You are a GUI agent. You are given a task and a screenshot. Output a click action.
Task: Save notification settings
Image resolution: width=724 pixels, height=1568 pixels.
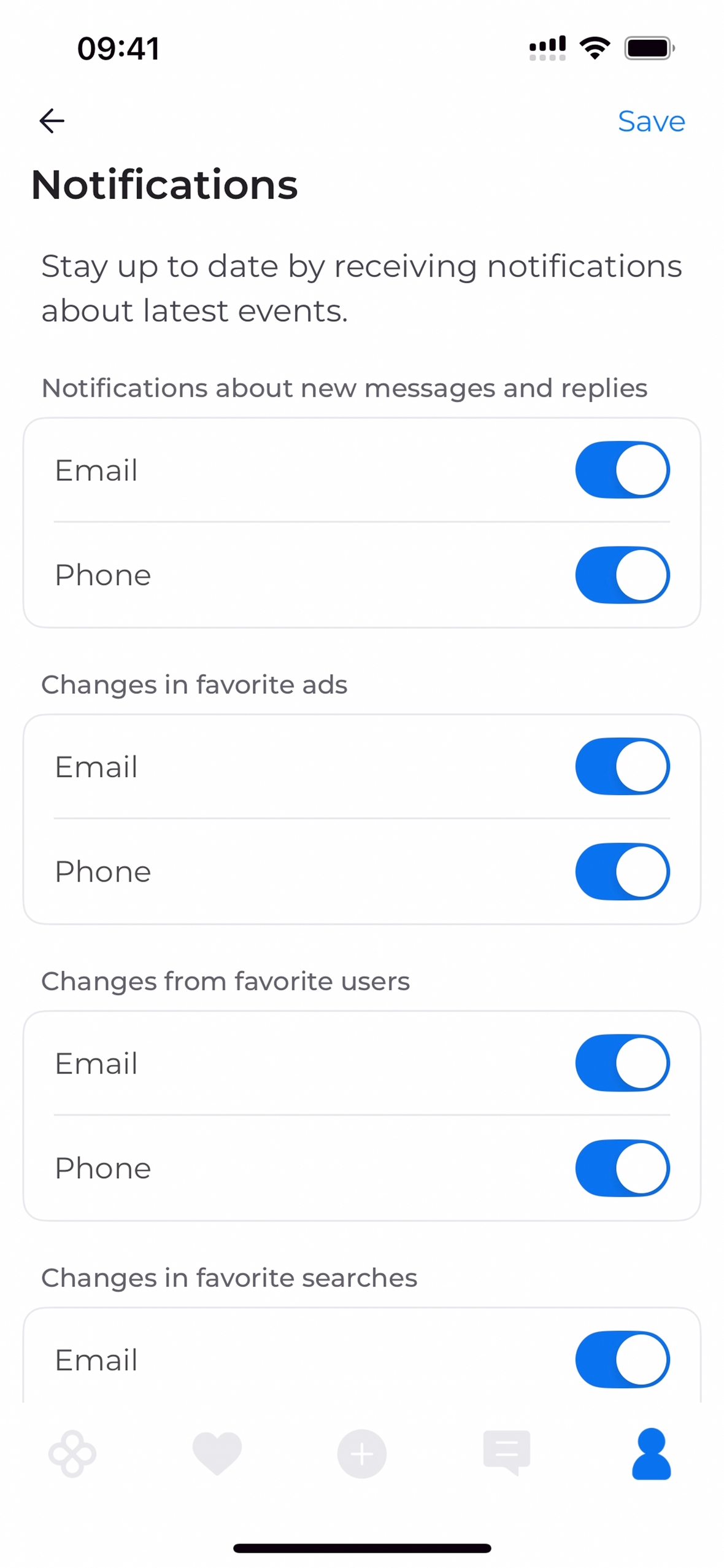(x=651, y=122)
